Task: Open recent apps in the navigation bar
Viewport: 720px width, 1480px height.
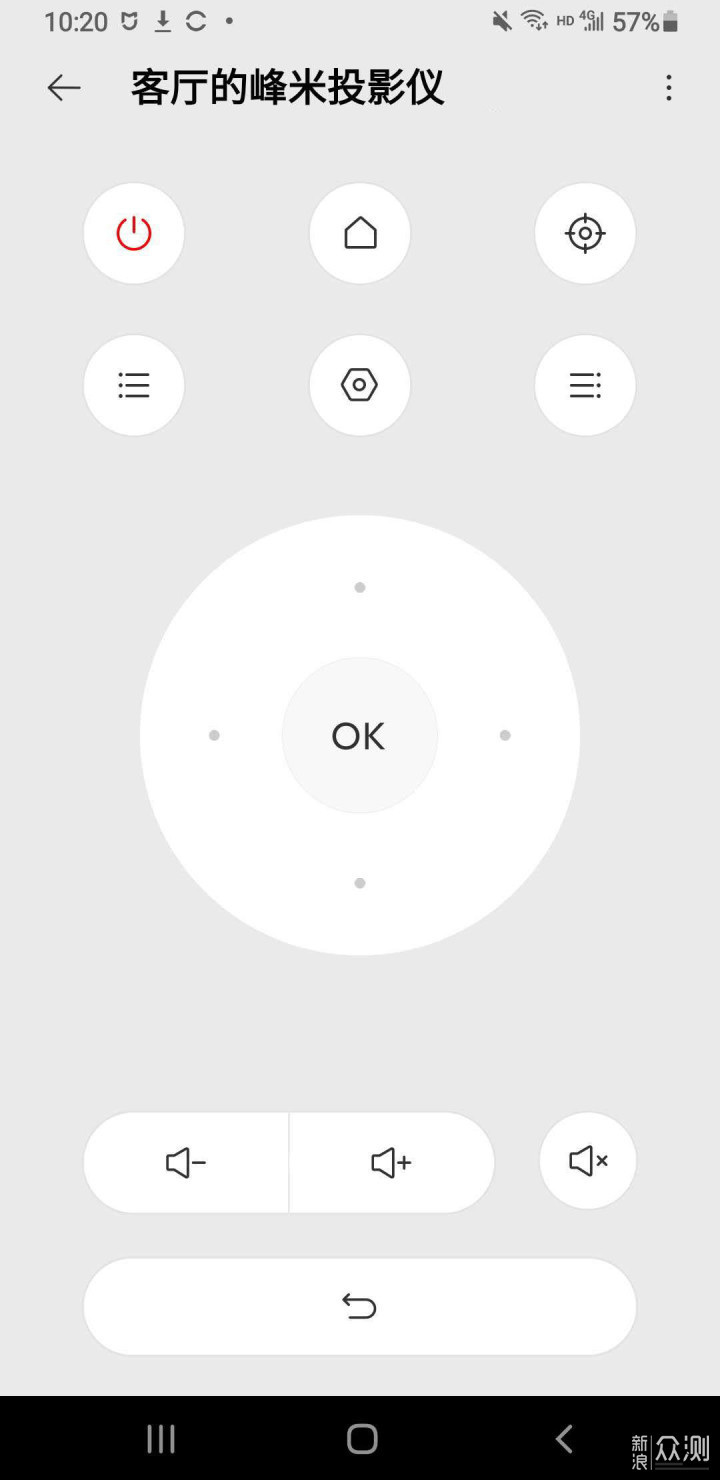Action: [x=161, y=1438]
